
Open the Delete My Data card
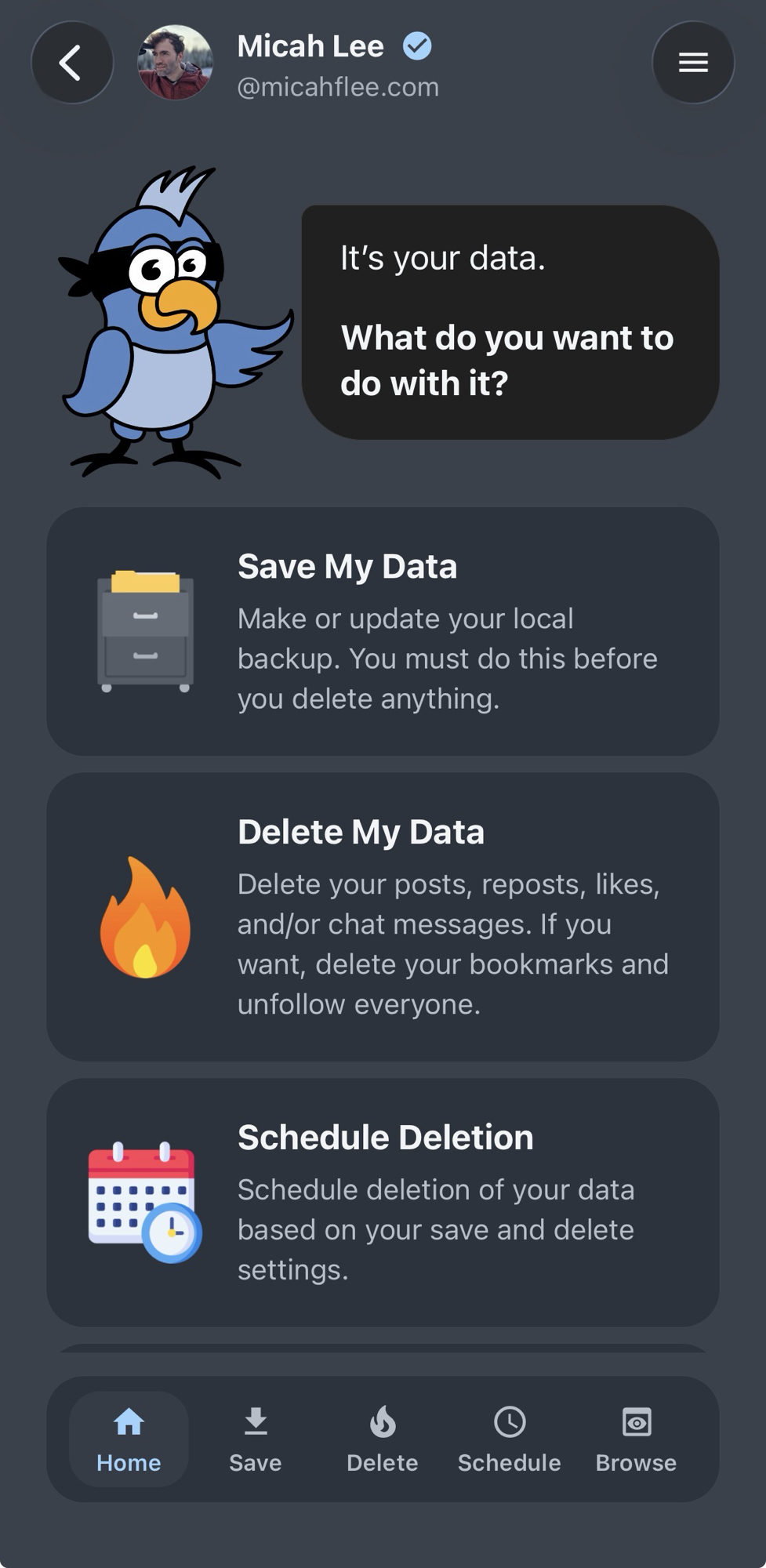pyautogui.click(x=383, y=916)
